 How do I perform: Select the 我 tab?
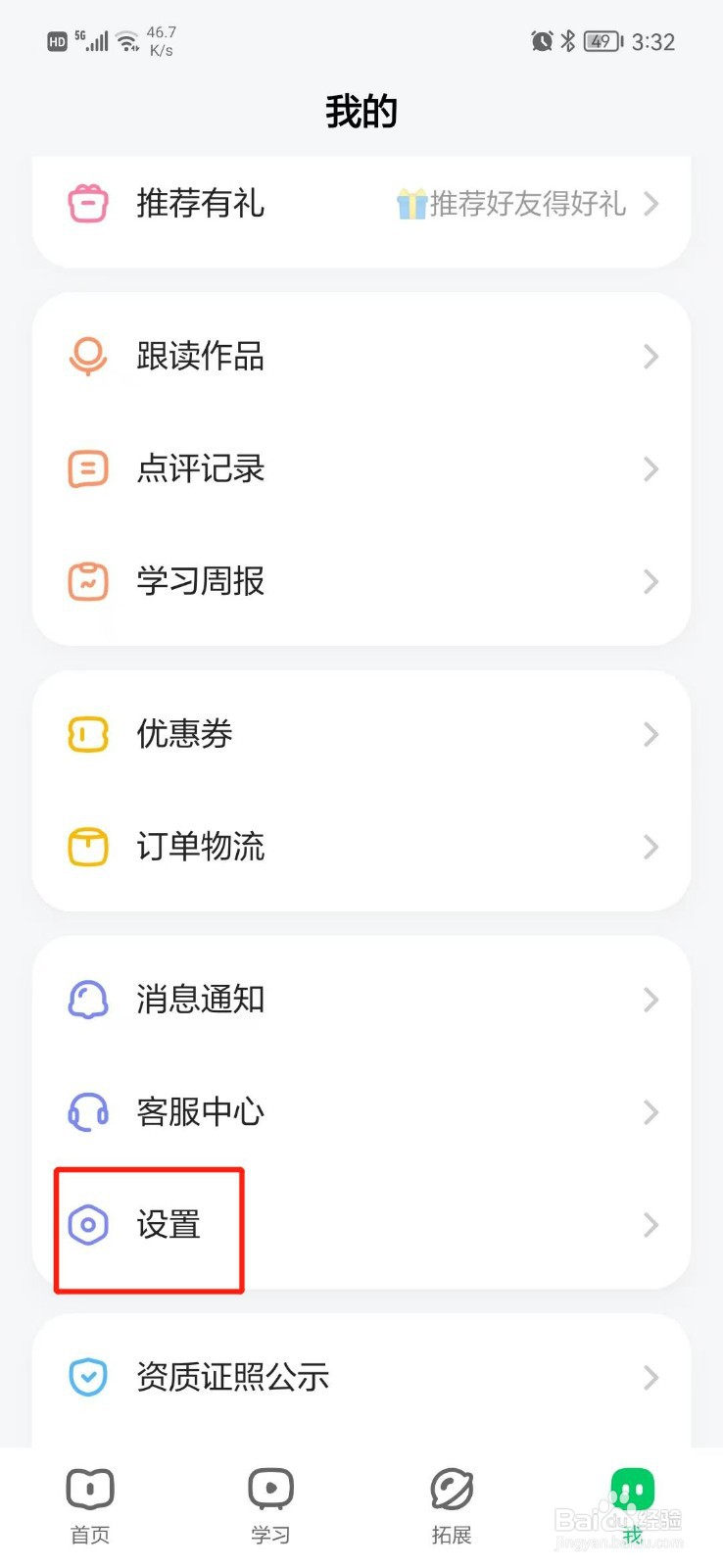click(633, 1506)
